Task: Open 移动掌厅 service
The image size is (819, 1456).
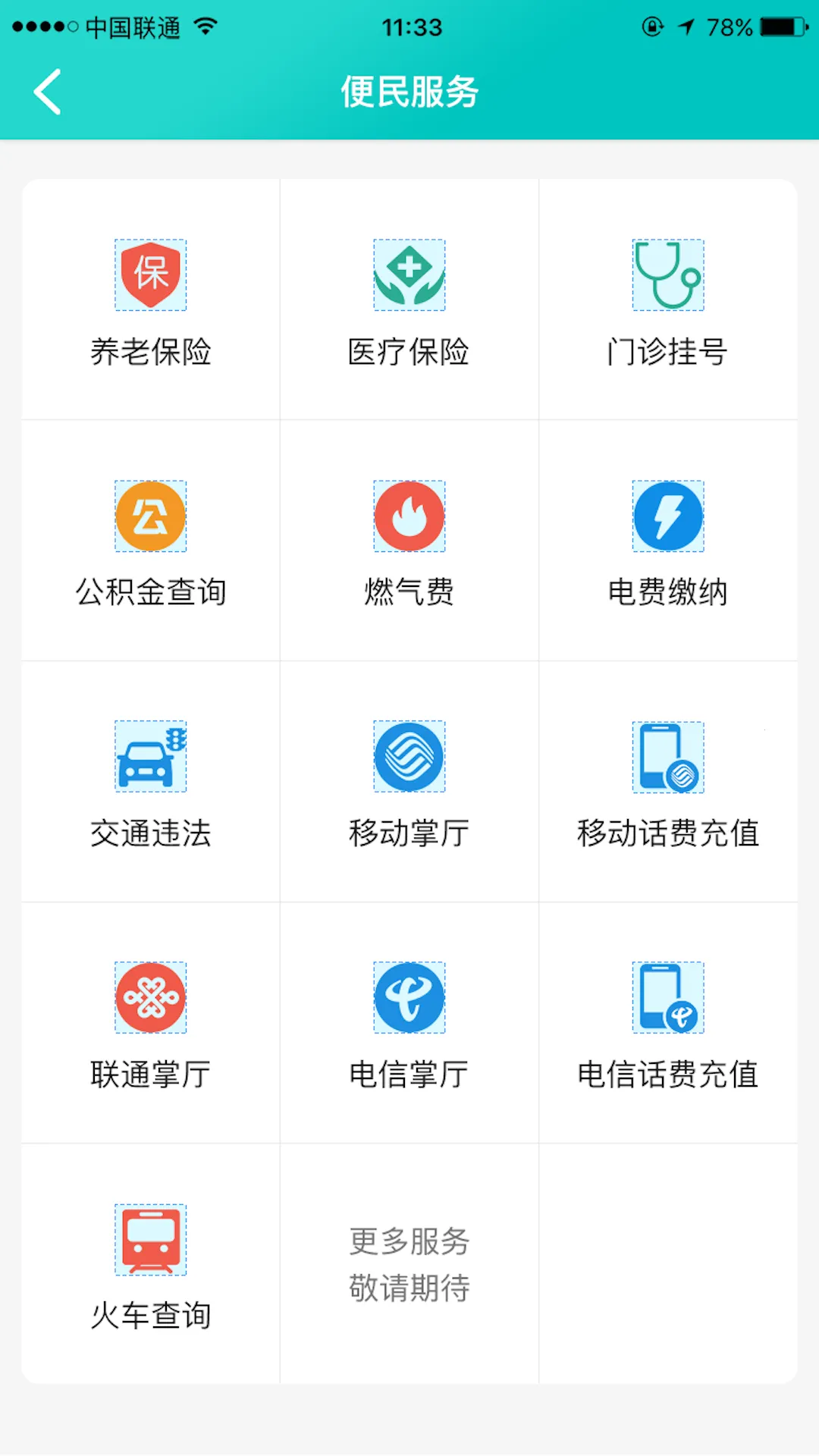Action: click(409, 782)
